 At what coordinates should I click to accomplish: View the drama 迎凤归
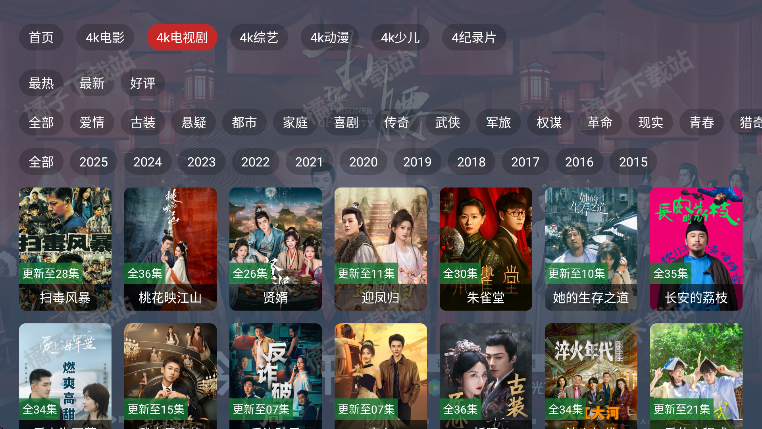point(380,247)
